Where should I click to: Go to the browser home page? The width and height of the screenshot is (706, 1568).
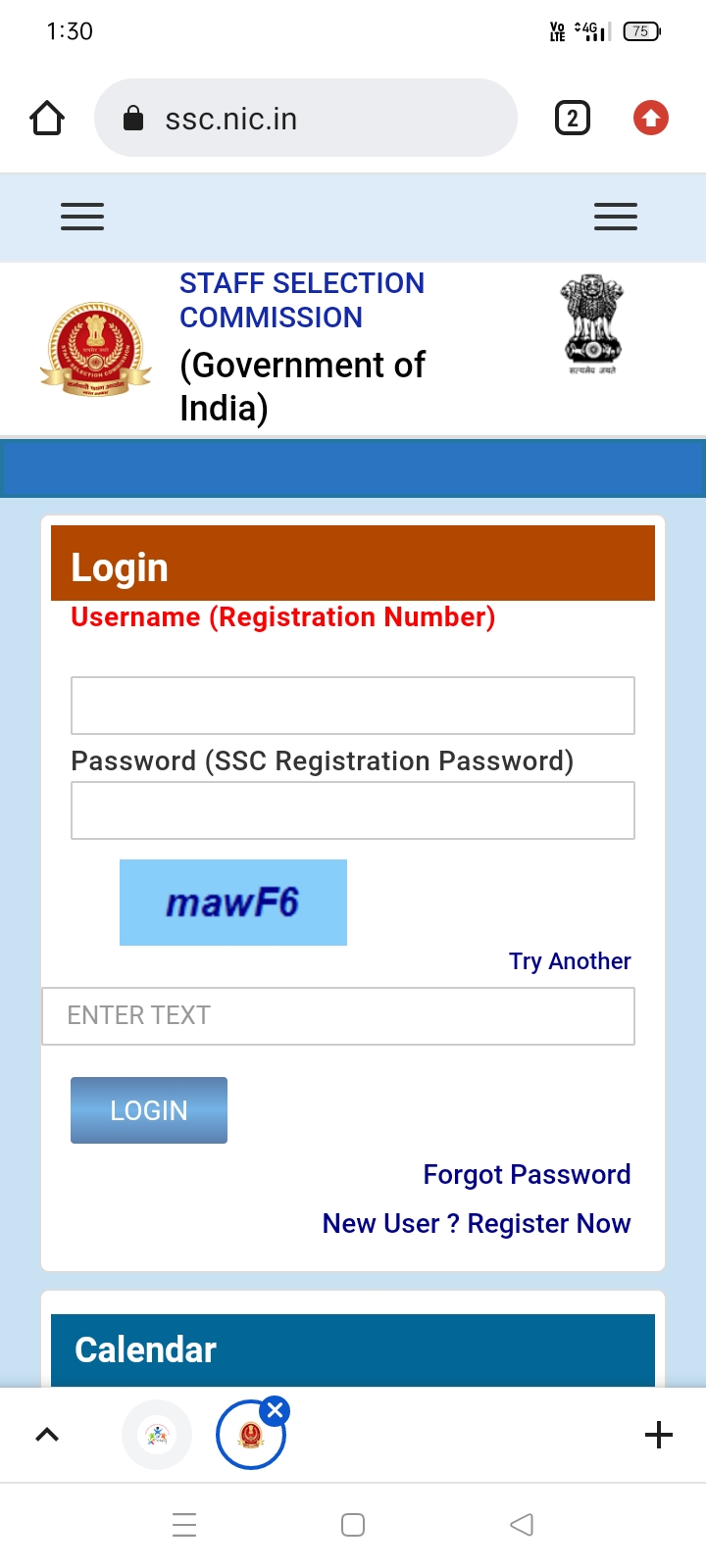tap(47, 119)
